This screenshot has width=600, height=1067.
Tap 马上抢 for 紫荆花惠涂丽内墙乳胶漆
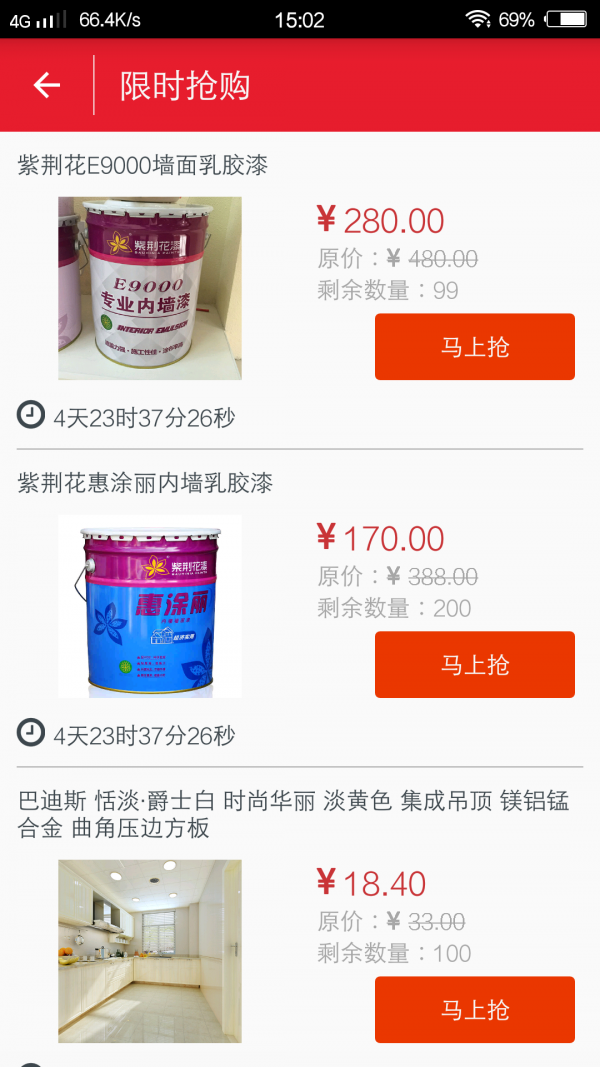[x=474, y=664]
